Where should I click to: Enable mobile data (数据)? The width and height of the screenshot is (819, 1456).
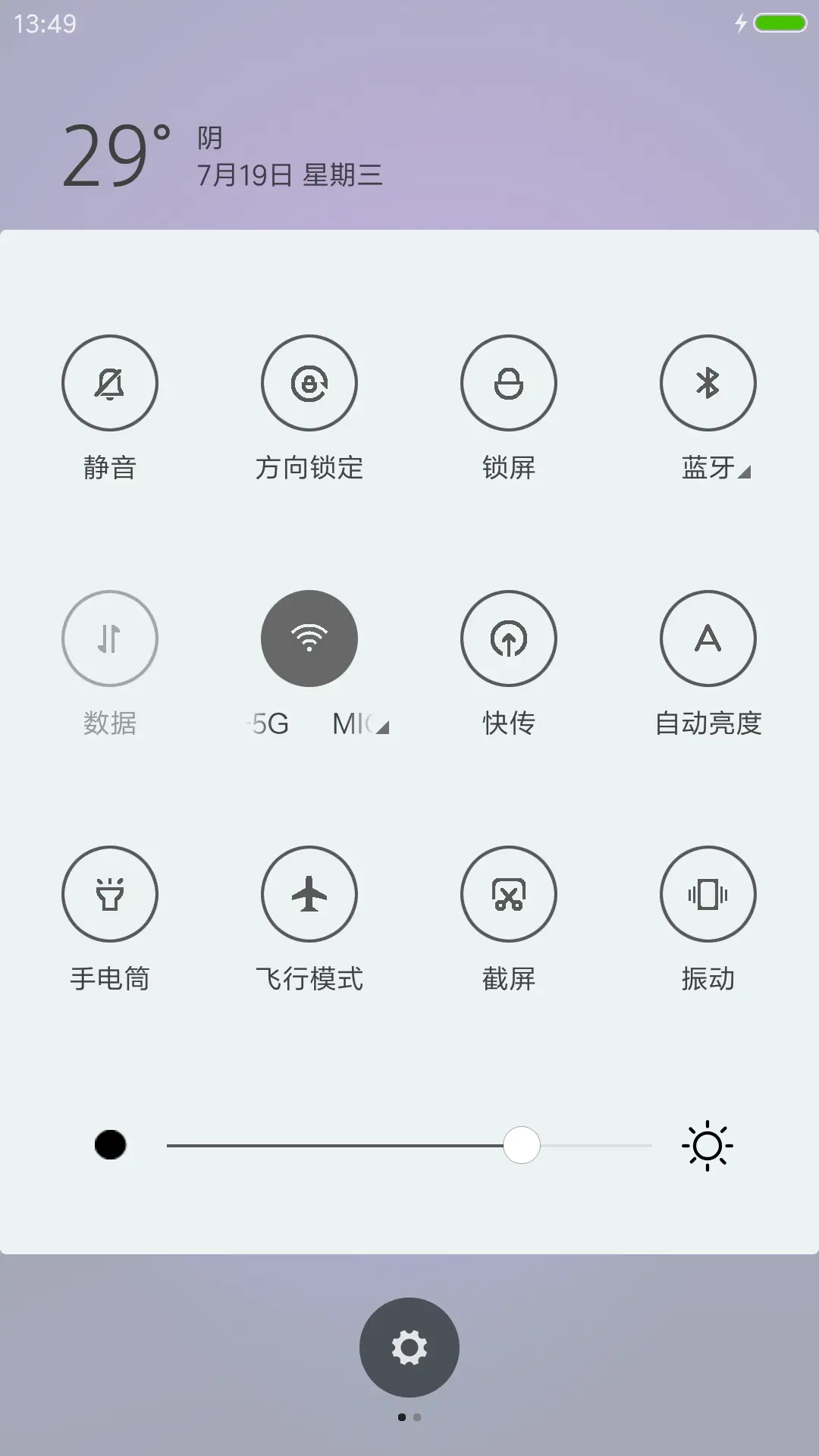tap(110, 639)
